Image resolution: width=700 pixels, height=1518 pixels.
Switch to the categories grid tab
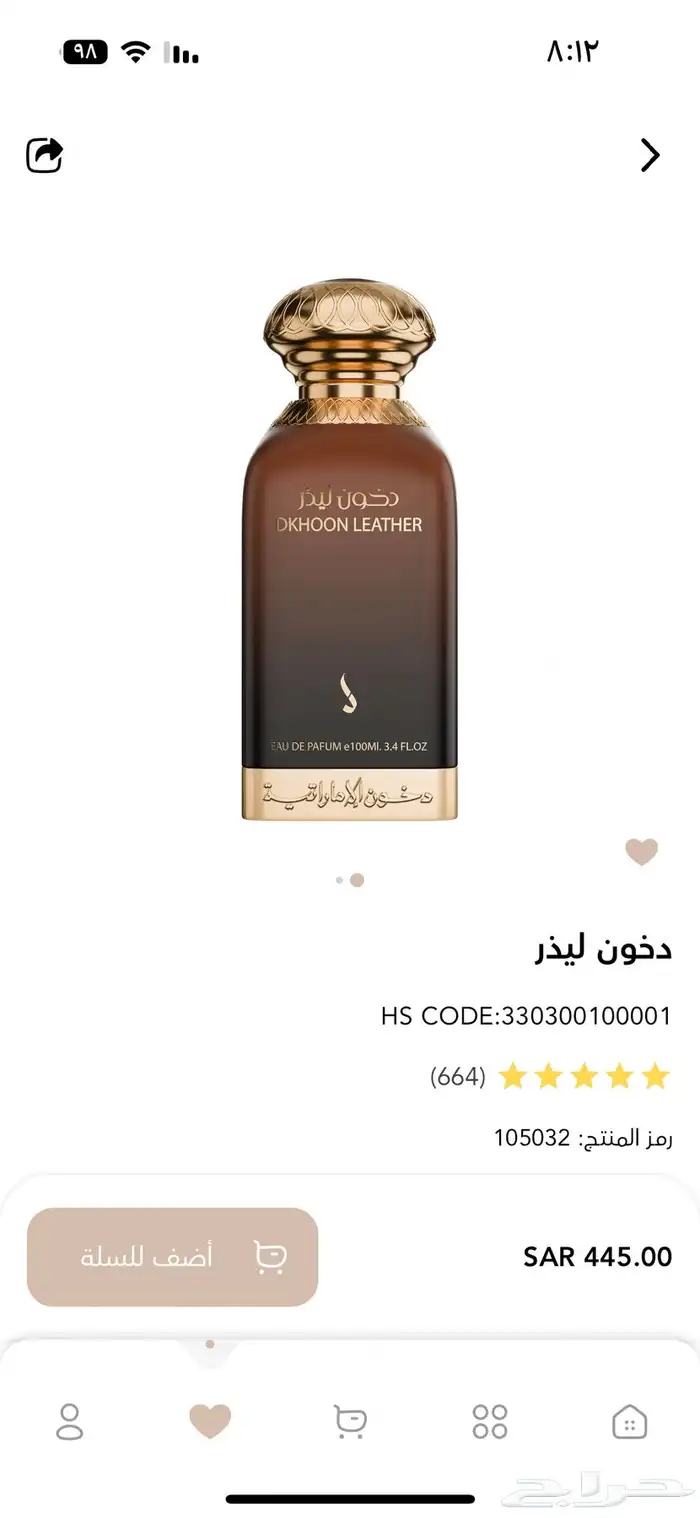(490, 1421)
